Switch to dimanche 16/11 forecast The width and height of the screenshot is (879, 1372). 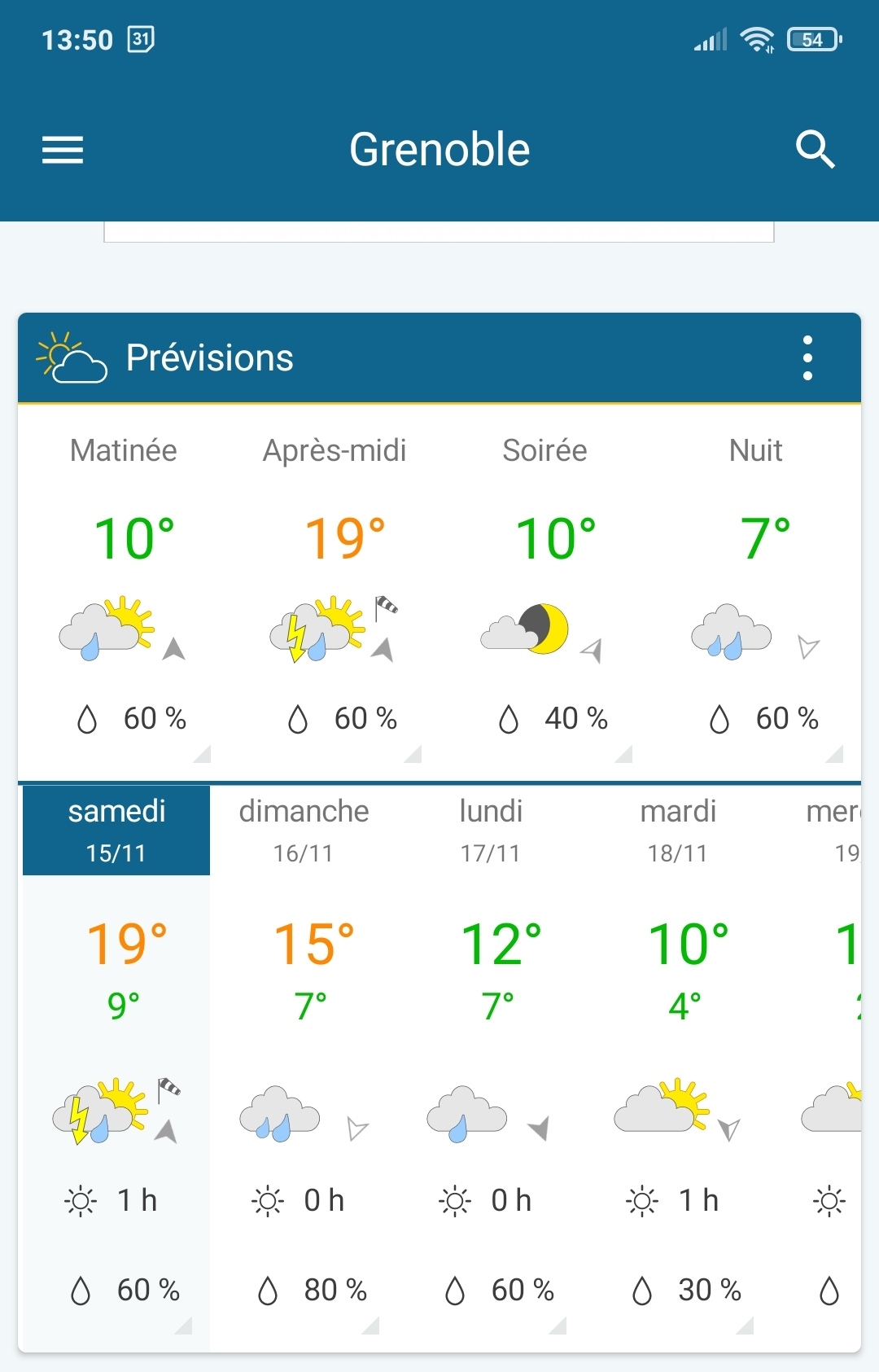304,831
